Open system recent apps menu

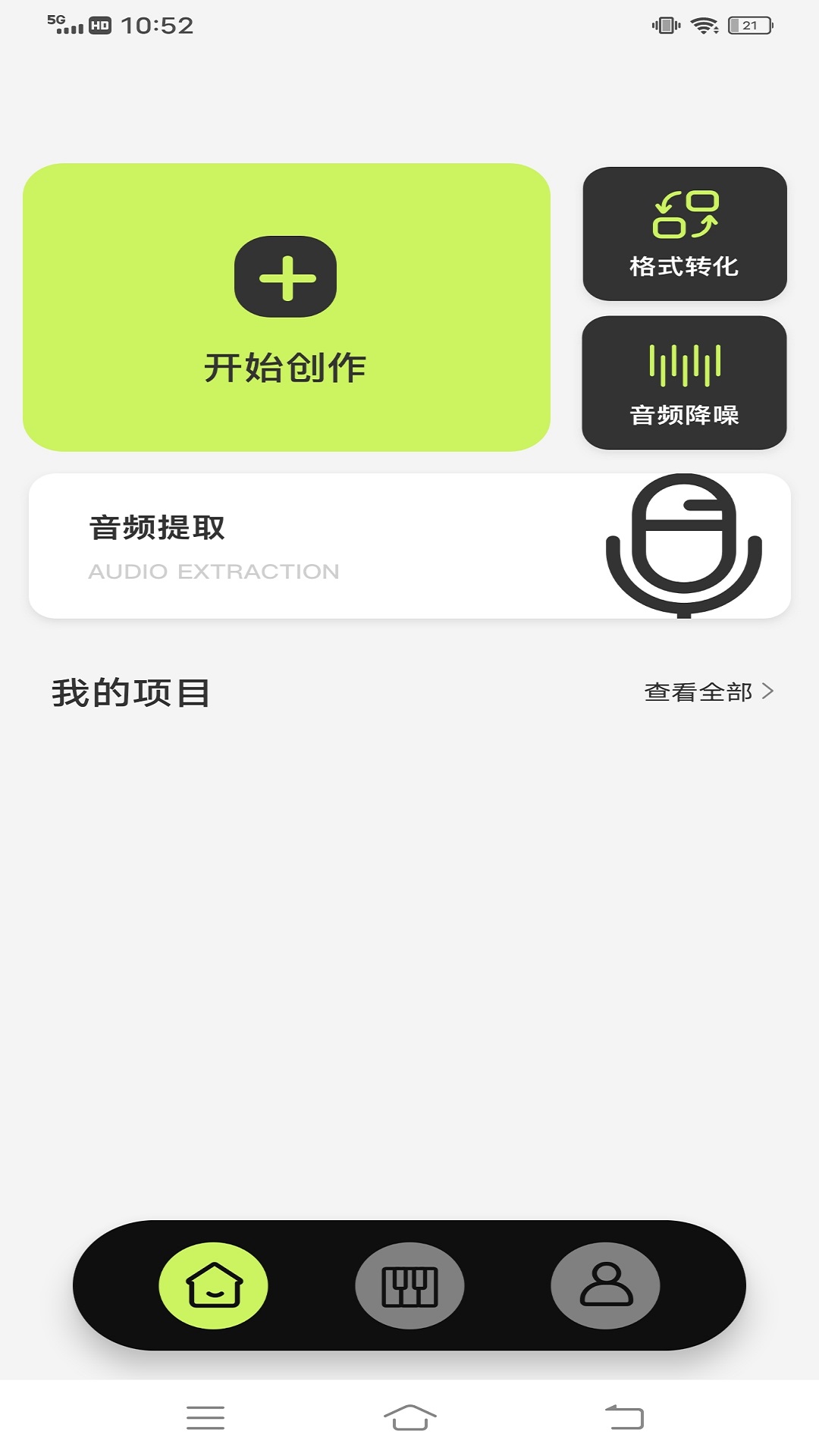206,1417
